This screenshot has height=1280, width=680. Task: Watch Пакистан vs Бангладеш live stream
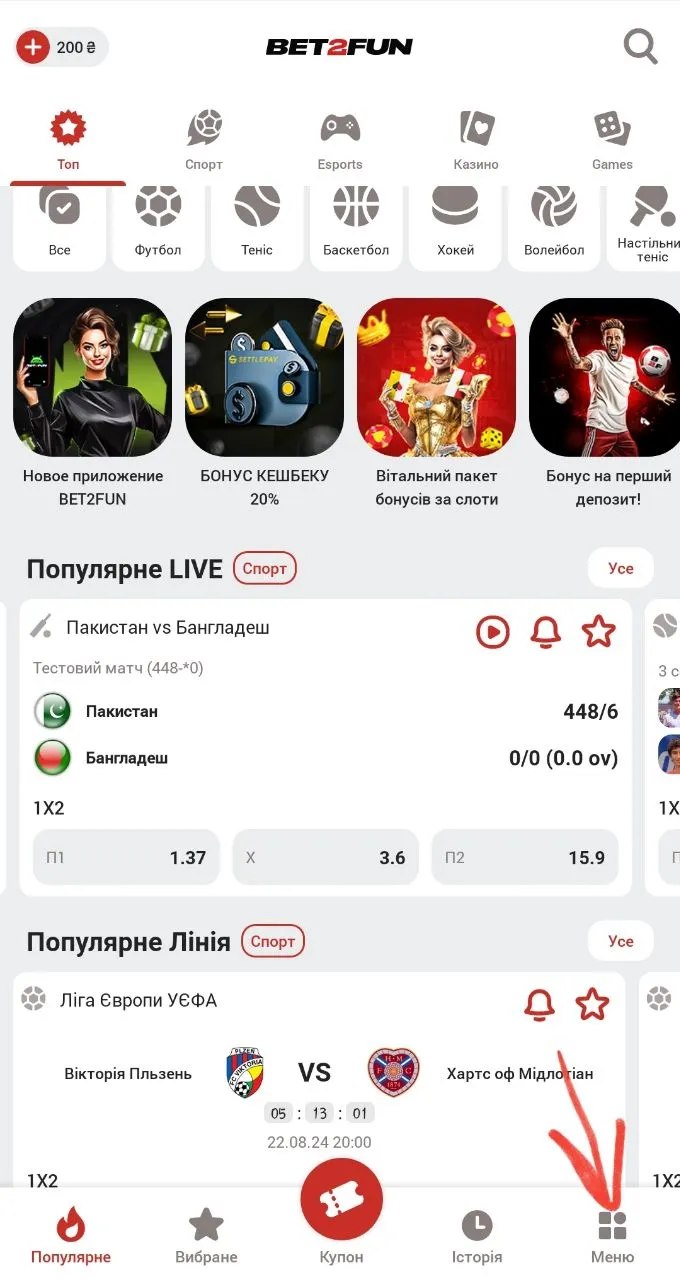point(492,632)
